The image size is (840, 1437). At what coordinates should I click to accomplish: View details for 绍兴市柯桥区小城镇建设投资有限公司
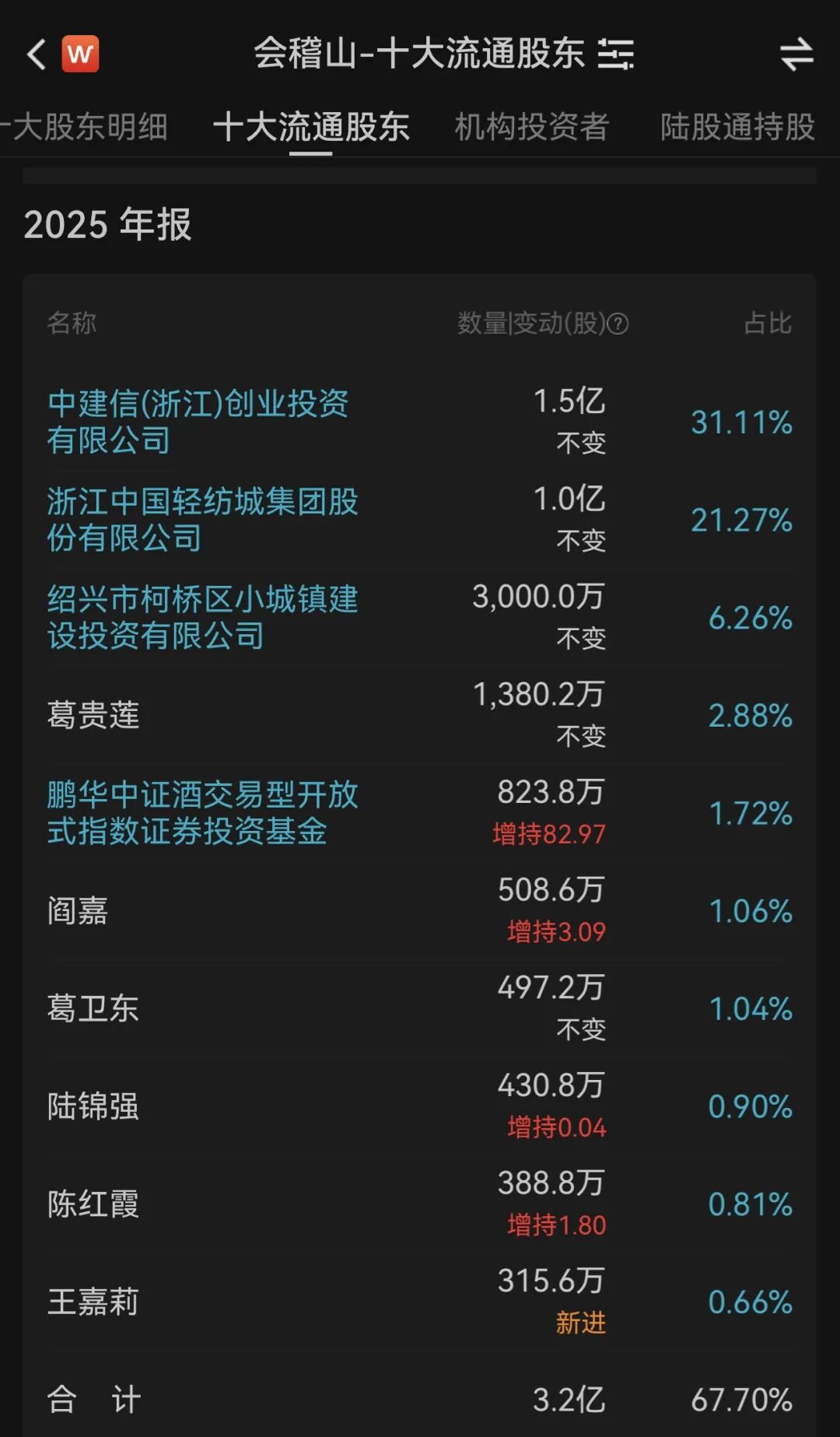click(x=202, y=618)
